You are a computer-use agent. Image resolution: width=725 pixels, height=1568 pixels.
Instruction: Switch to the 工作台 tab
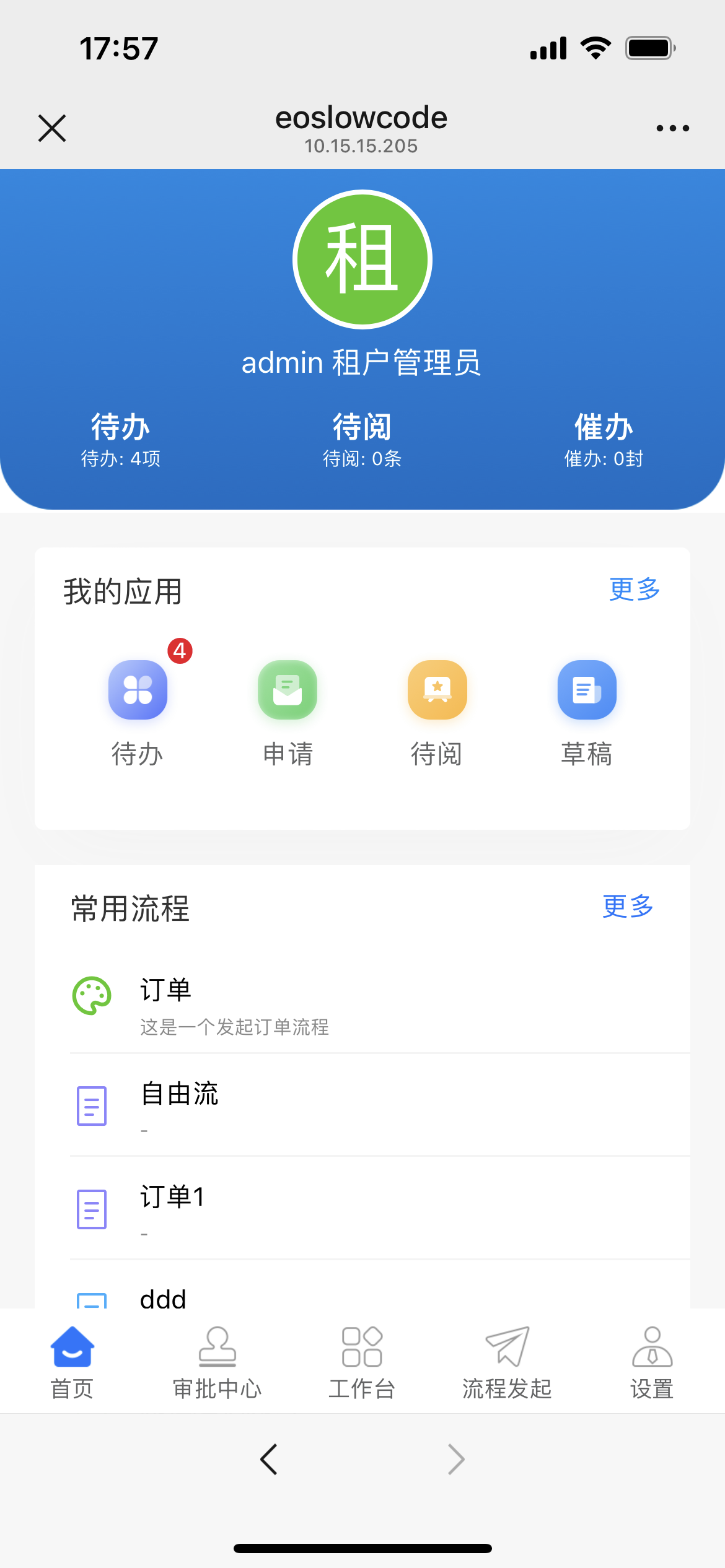pyautogui.click(x=362, y=1362)
